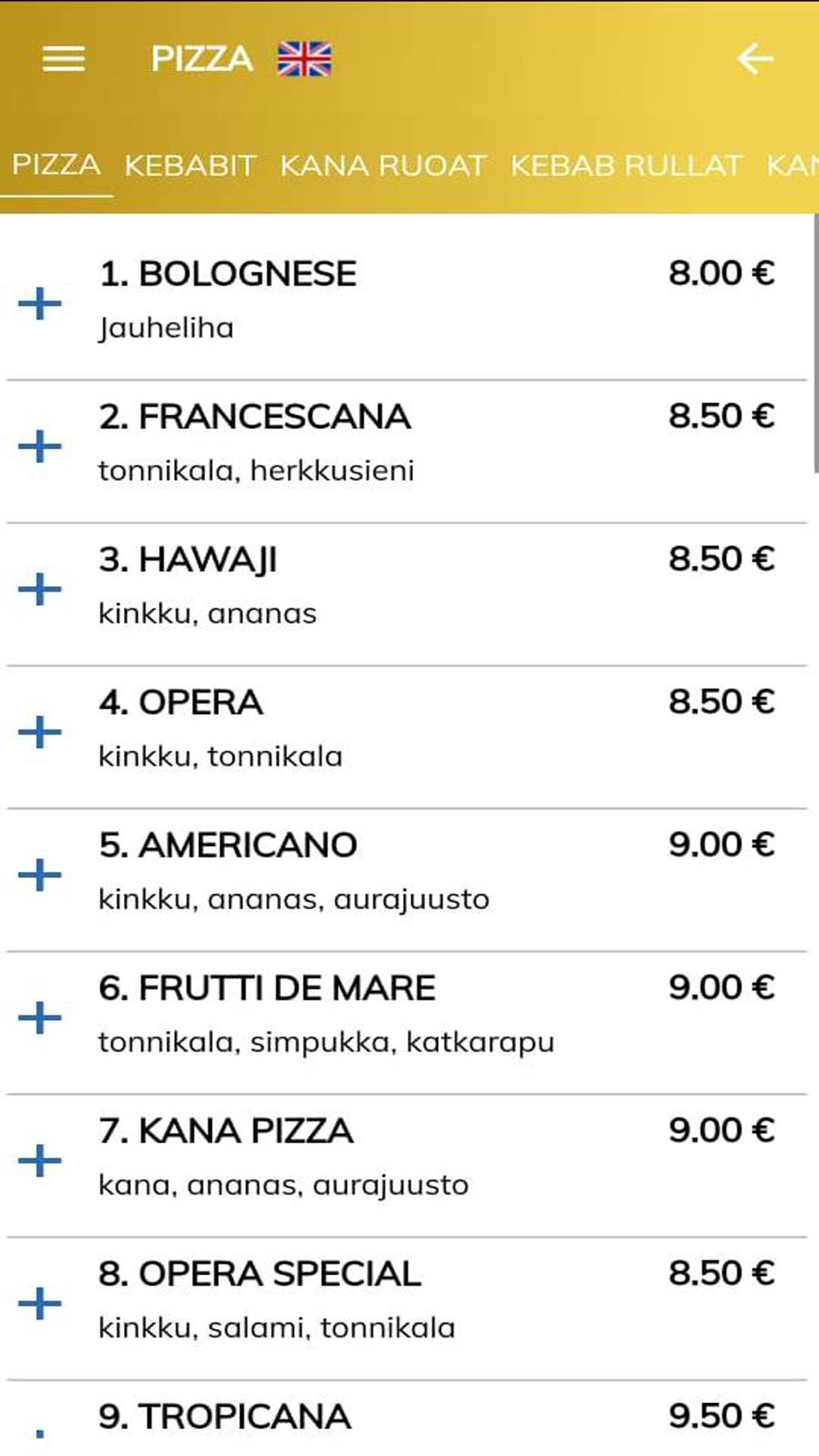Add Francescana pizza with plus icon
Viewport: 819px width, 1456px height.
click(x=40, y=446)
